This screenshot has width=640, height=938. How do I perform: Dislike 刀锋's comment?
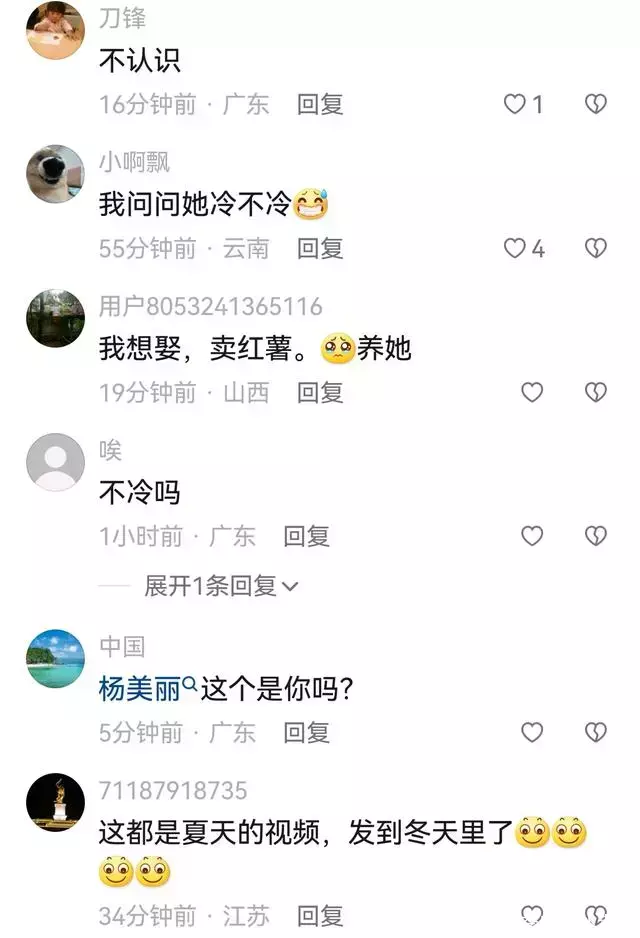pyautogui.click(x=596, y=104)
